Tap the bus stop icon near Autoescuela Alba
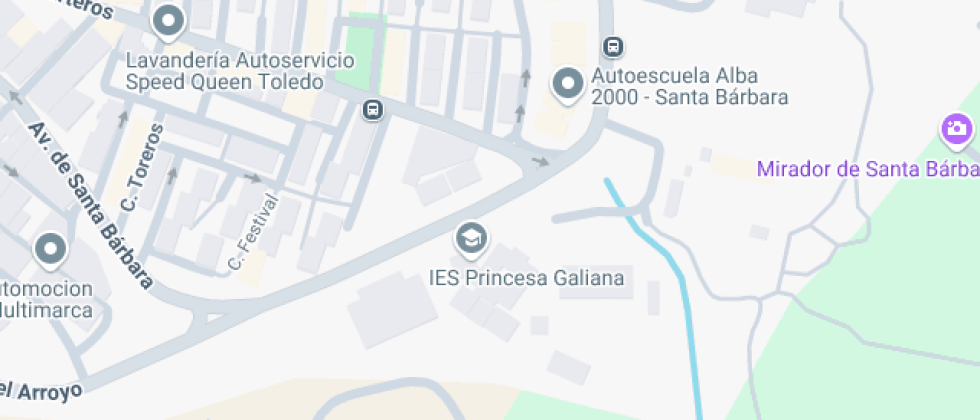Viewport: 980px width, 420px height. 613,47
